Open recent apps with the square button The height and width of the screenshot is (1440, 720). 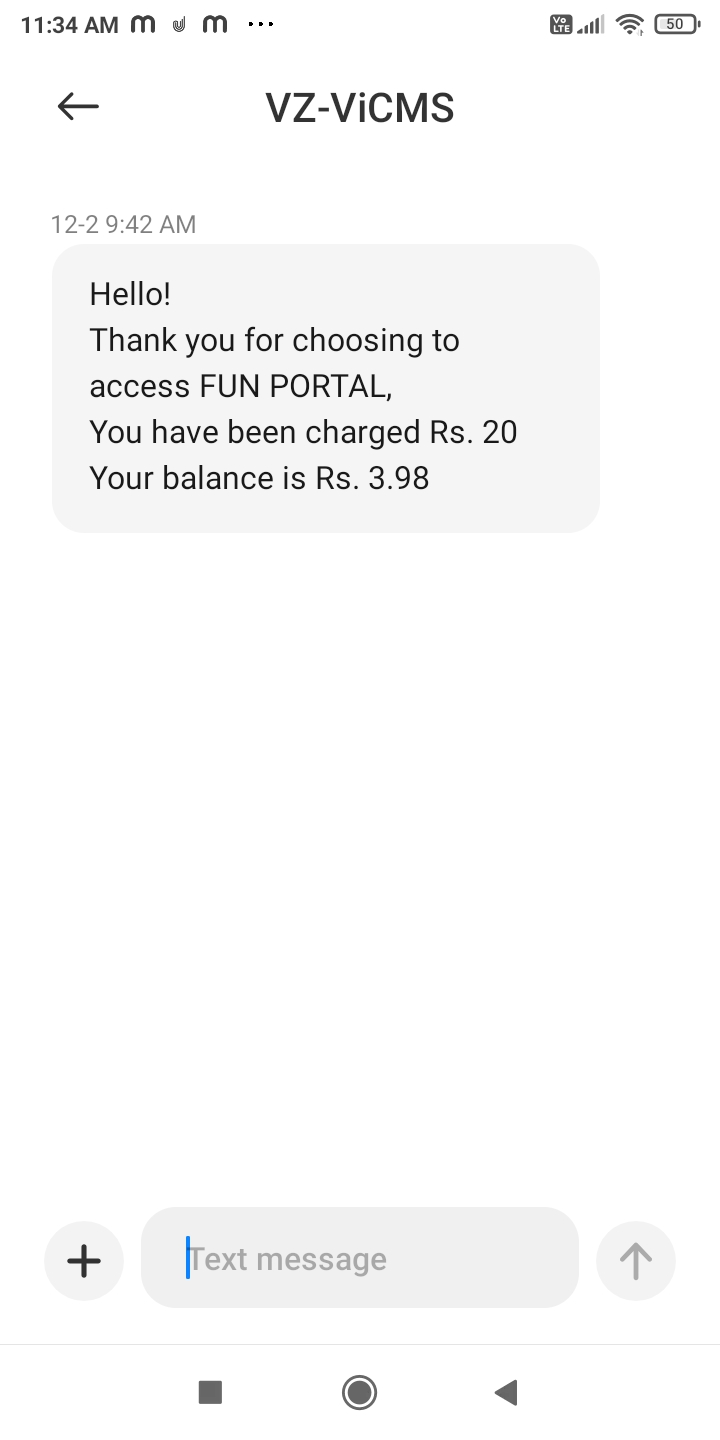[x=210, y=1391]
